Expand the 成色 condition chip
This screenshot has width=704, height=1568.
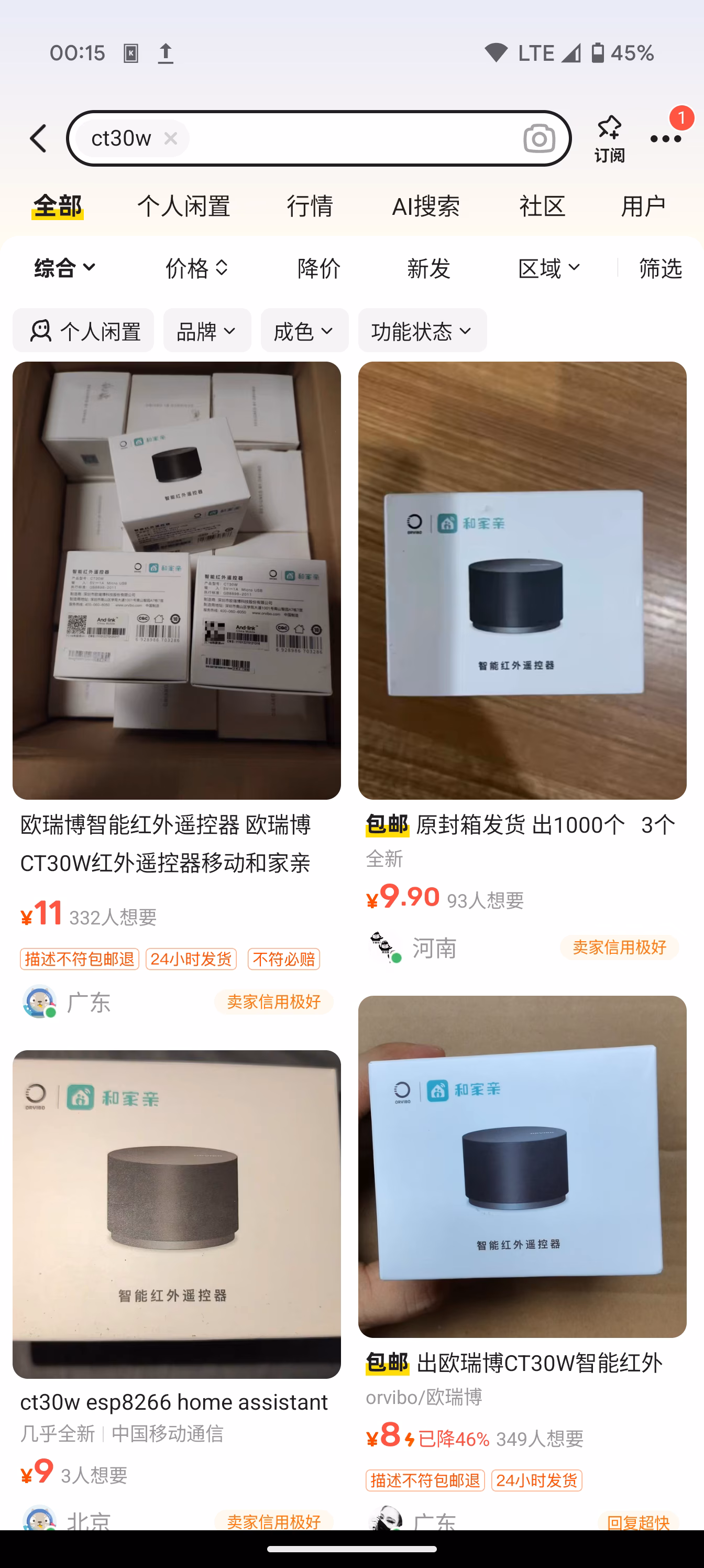(x=304, y=331)
